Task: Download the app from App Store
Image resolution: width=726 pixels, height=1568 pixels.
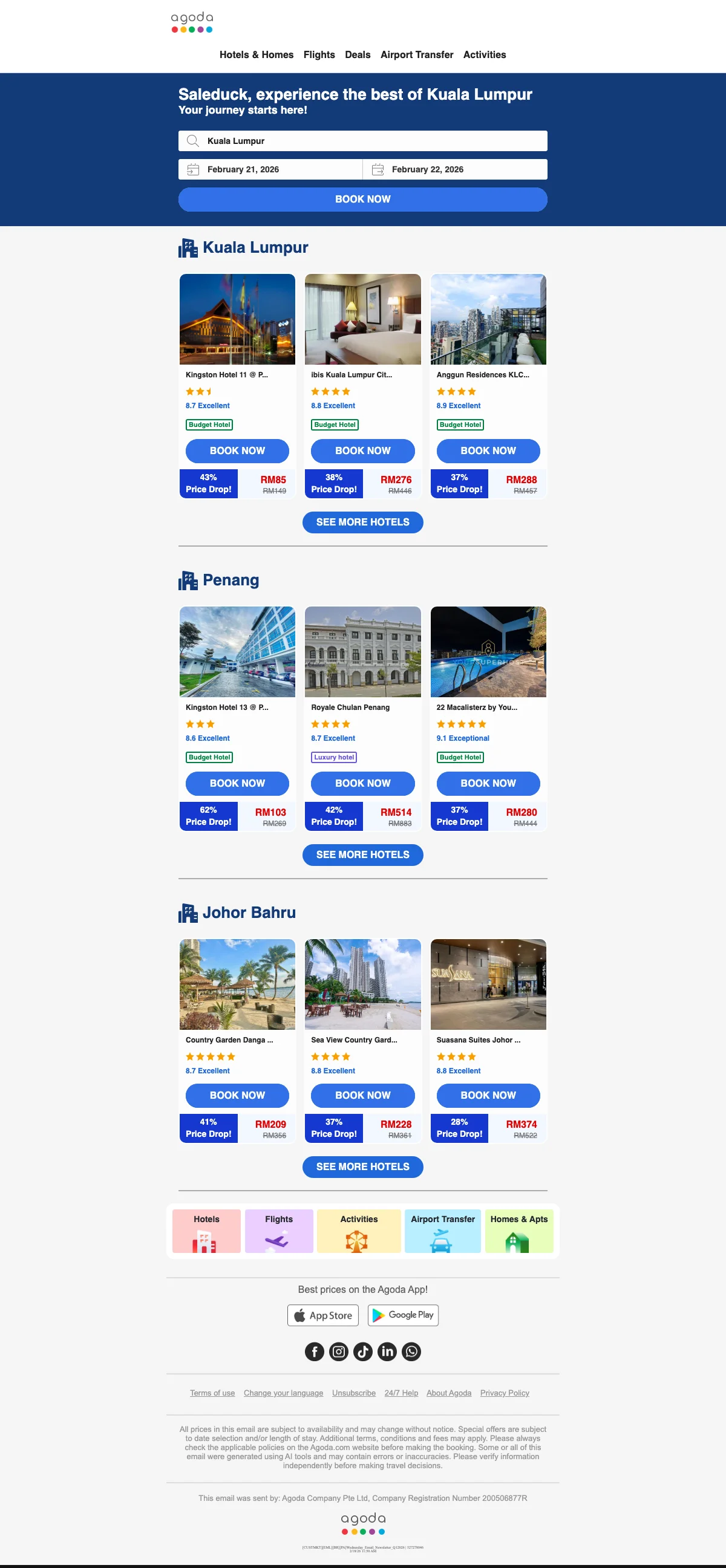Action: [x=323, y=1315]
